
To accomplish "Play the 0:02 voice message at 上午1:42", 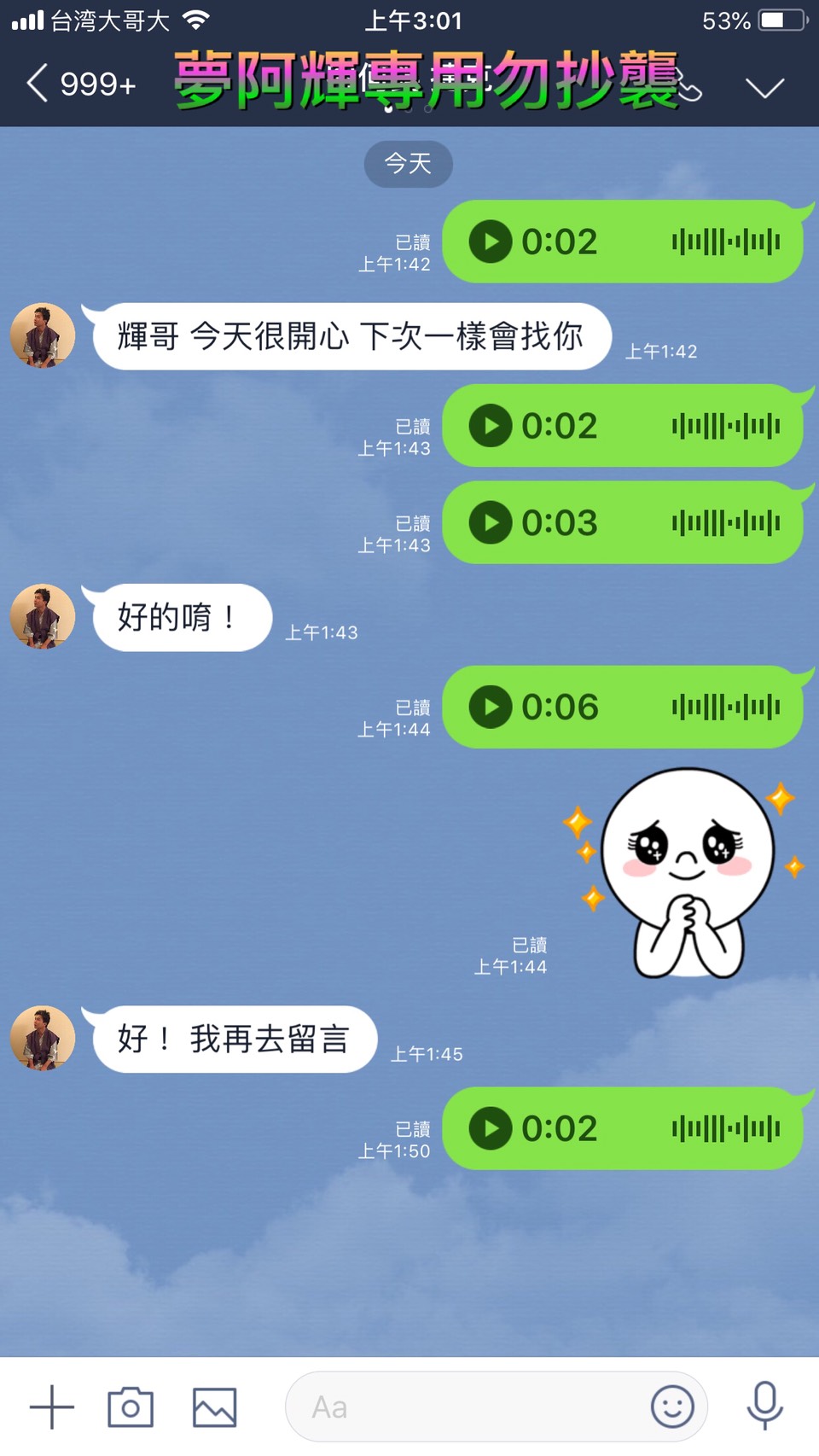I will point(491,242).
